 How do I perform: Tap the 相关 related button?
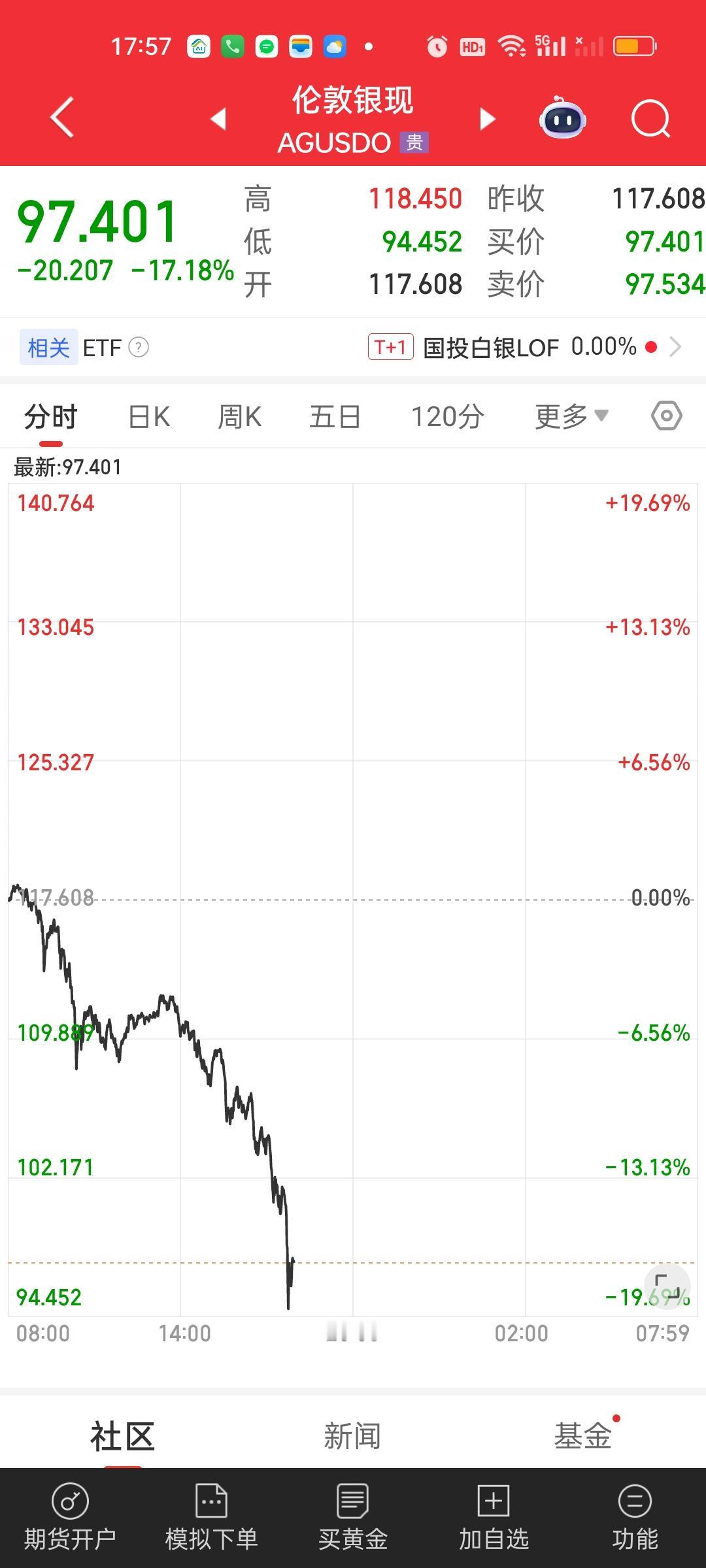click(x=47, y=347)
